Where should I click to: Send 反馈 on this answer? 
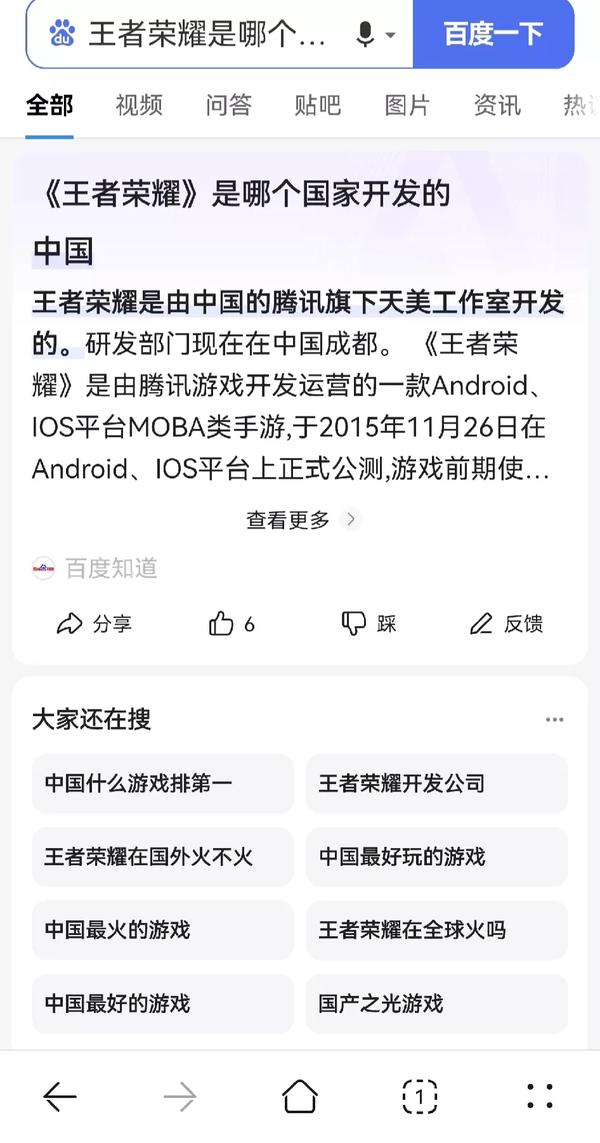click(506, 624)
